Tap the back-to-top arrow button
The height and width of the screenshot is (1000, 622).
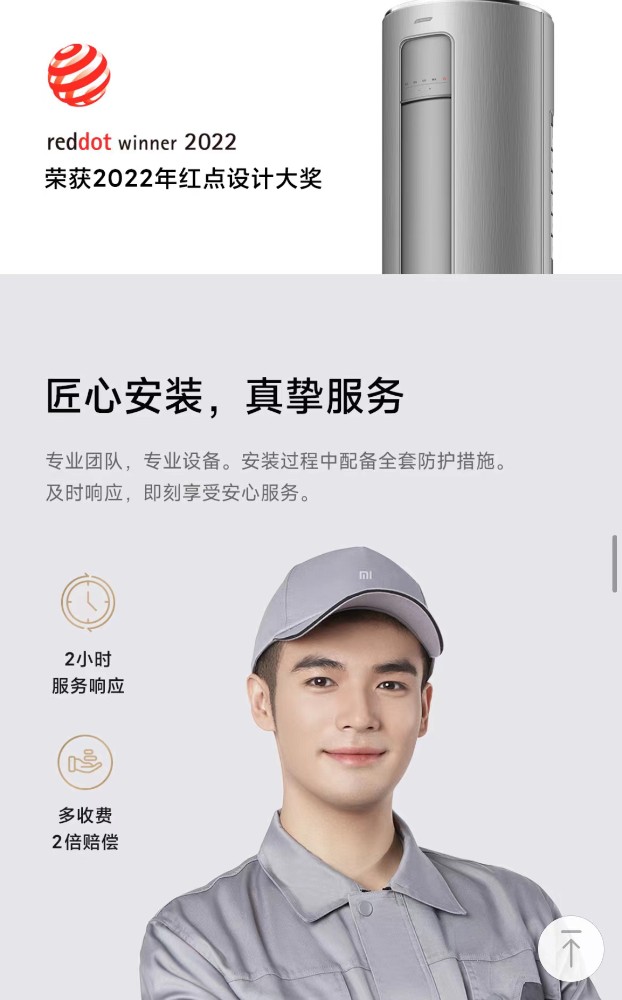pyautogui.click(x=571, y=948)
